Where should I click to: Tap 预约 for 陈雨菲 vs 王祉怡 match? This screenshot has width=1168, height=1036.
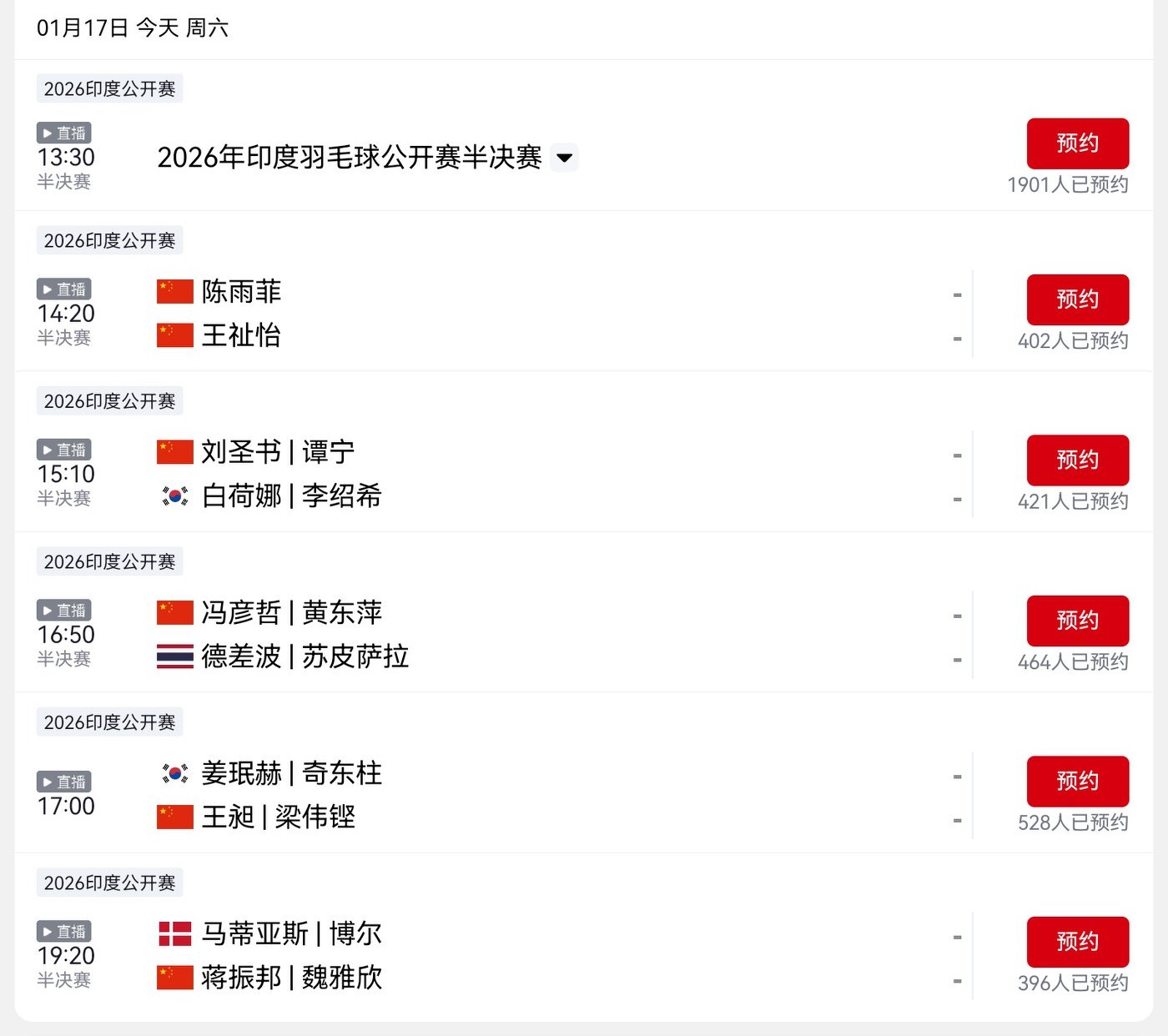point(1077,299)
